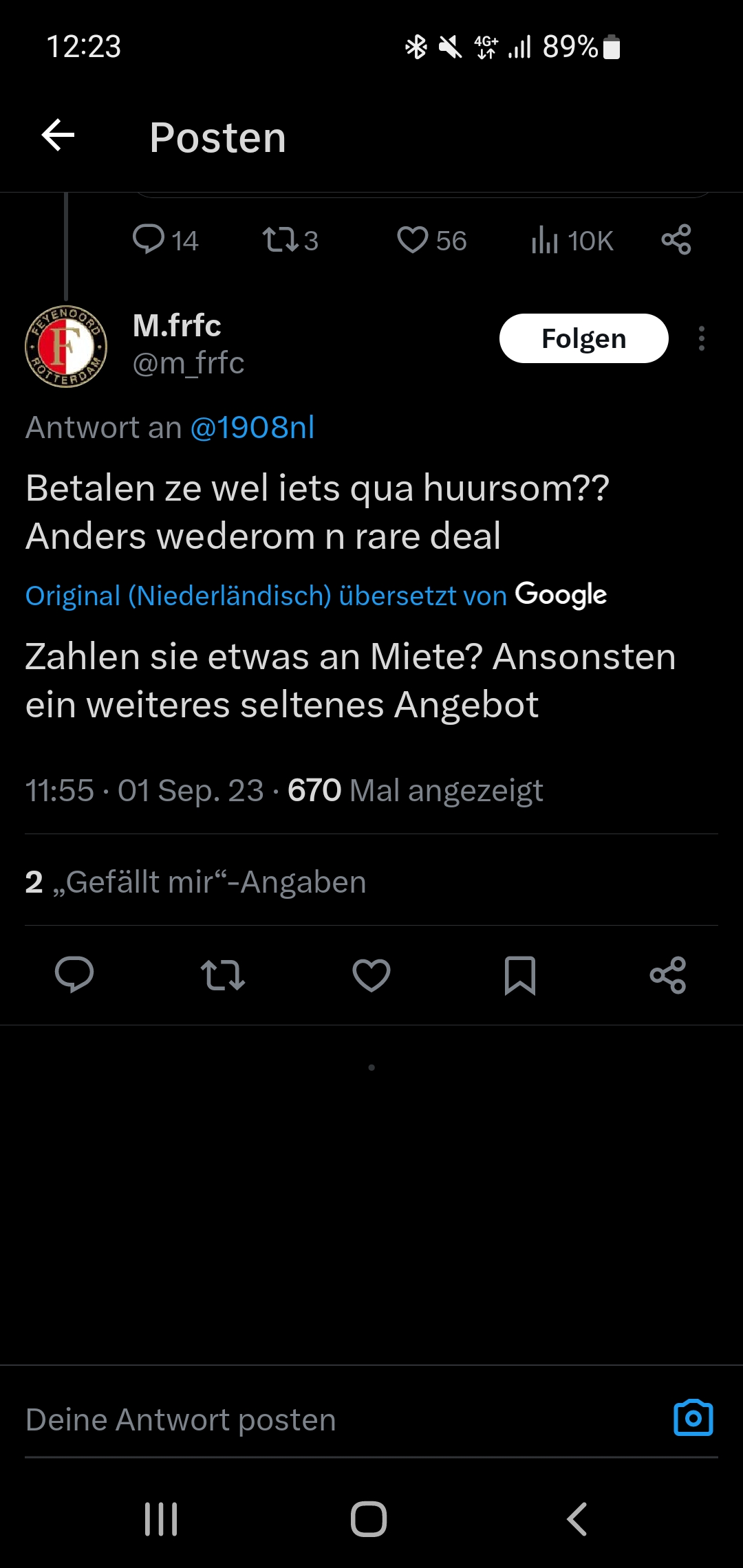View the 10K analytics of parent post
743x1568 pixels.
click(x=572, y=240)
